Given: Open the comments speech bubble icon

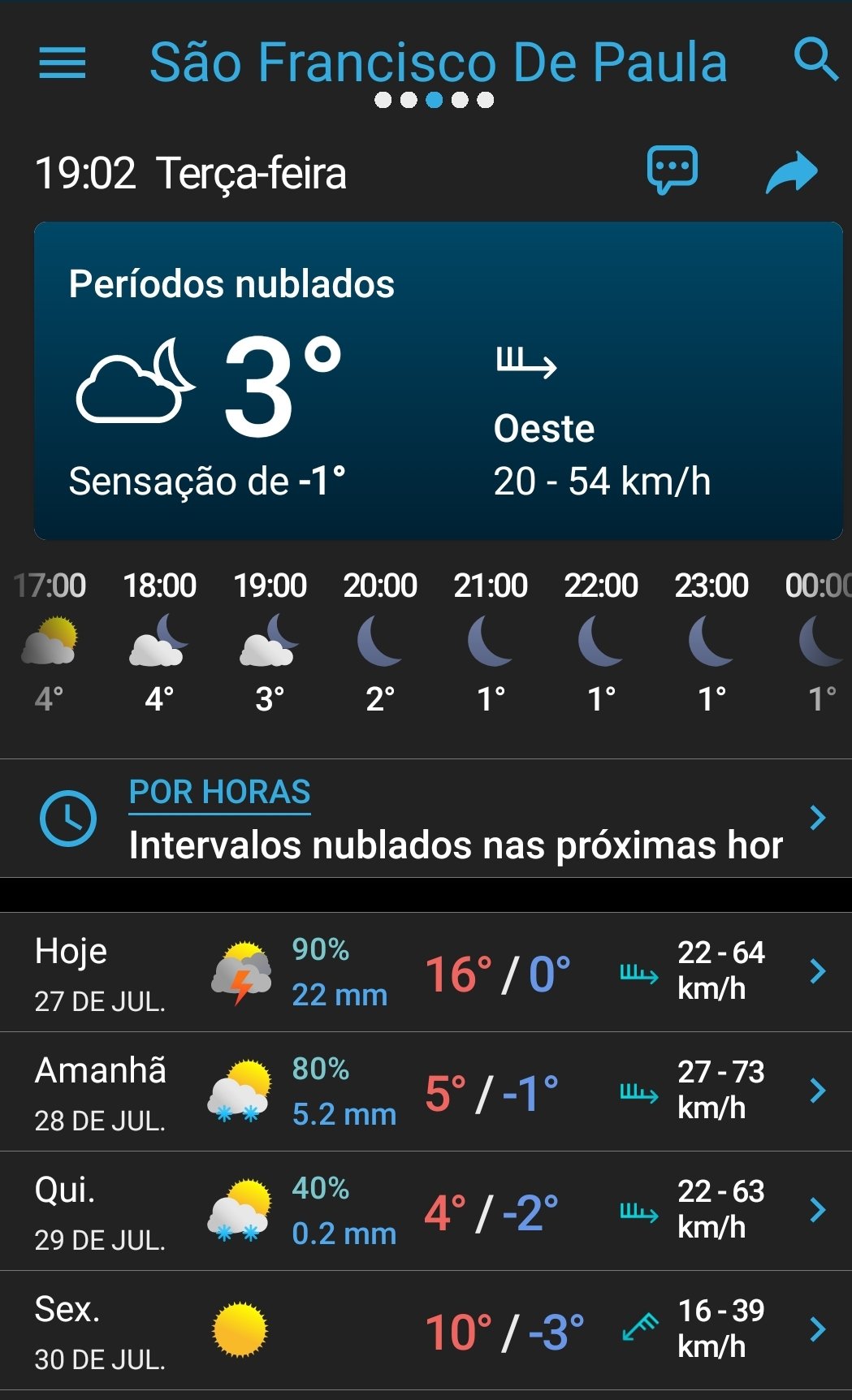Looking at the screenshot, I should (672, 171).
